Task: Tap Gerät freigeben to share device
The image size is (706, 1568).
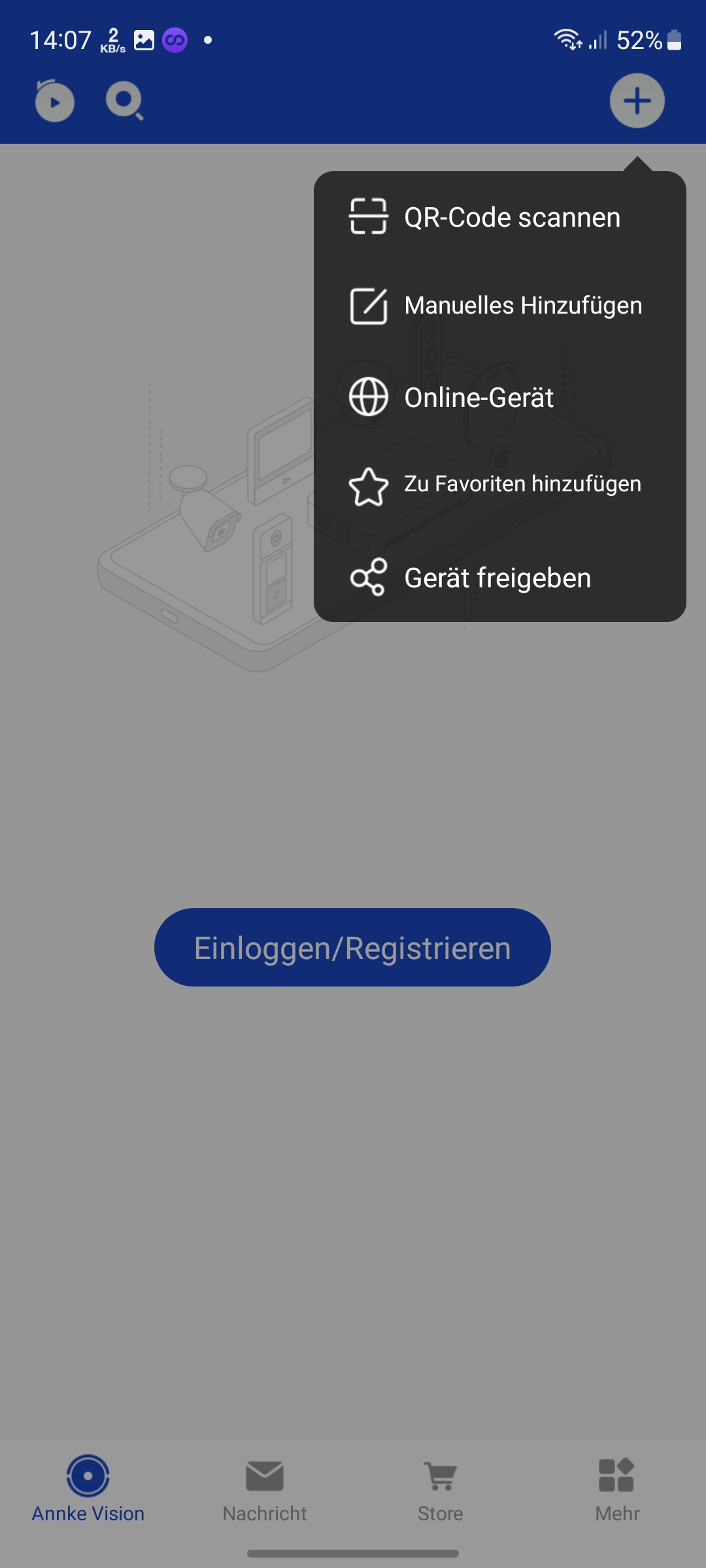Action: point(499,578)
